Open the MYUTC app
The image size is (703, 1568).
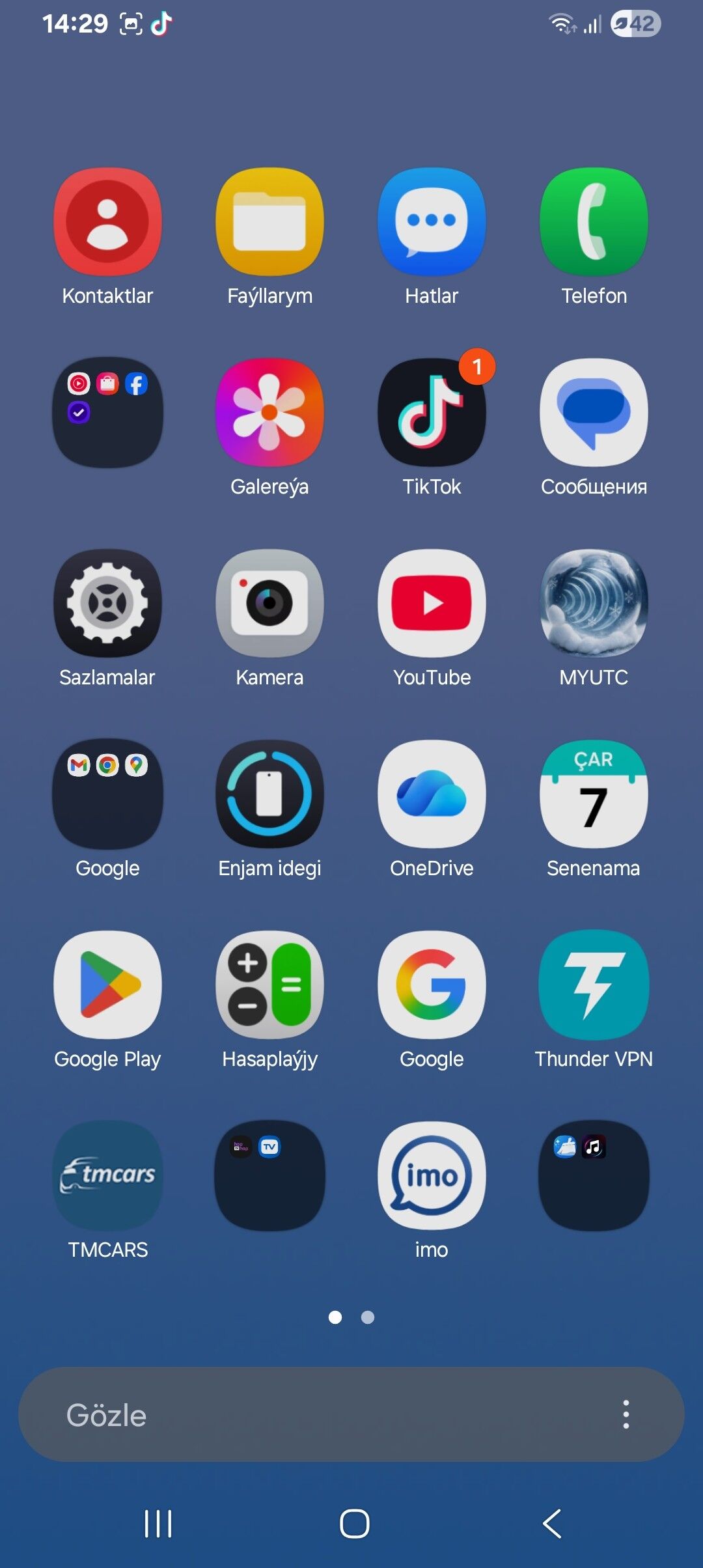pyautogui.click(x=594, y=604)
